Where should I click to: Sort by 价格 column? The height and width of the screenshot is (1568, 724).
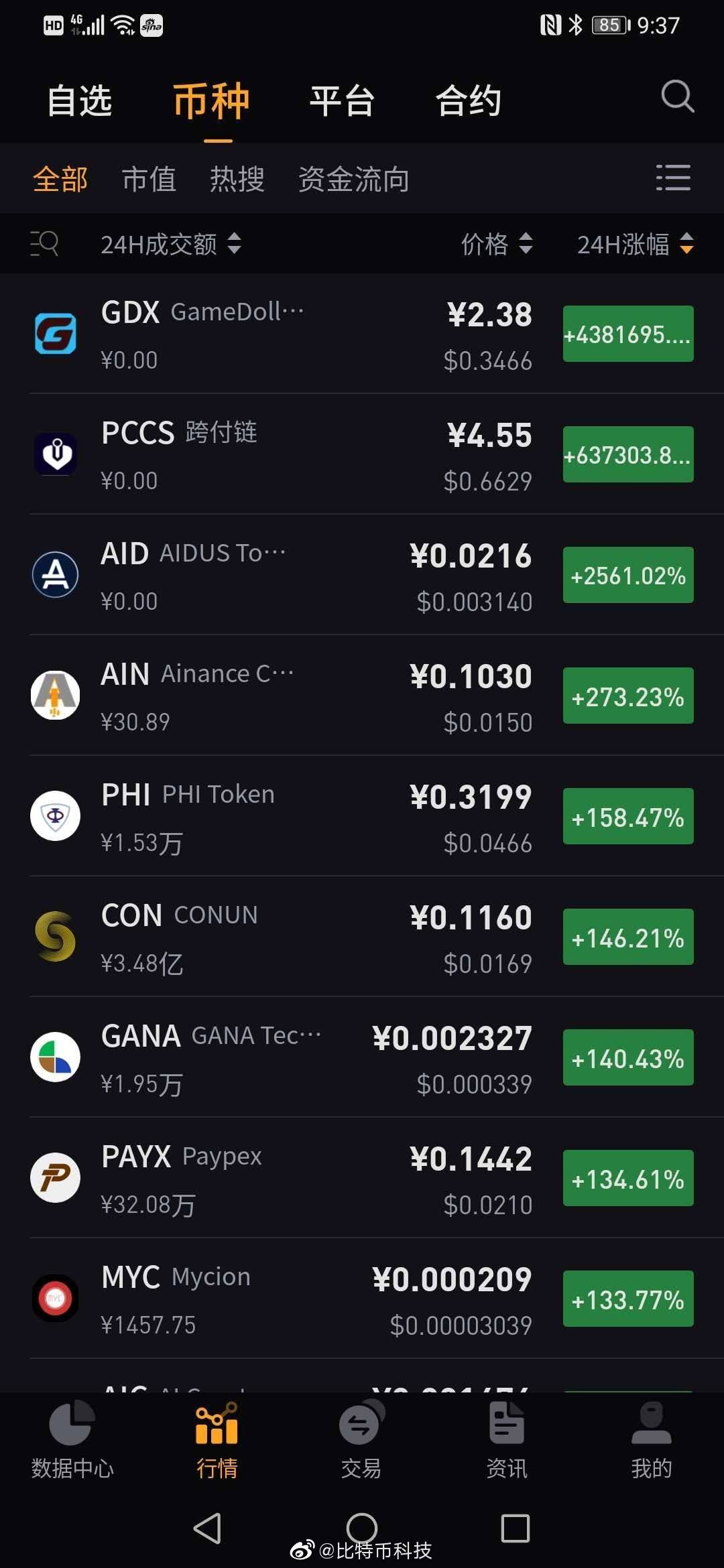coord(497,244)
